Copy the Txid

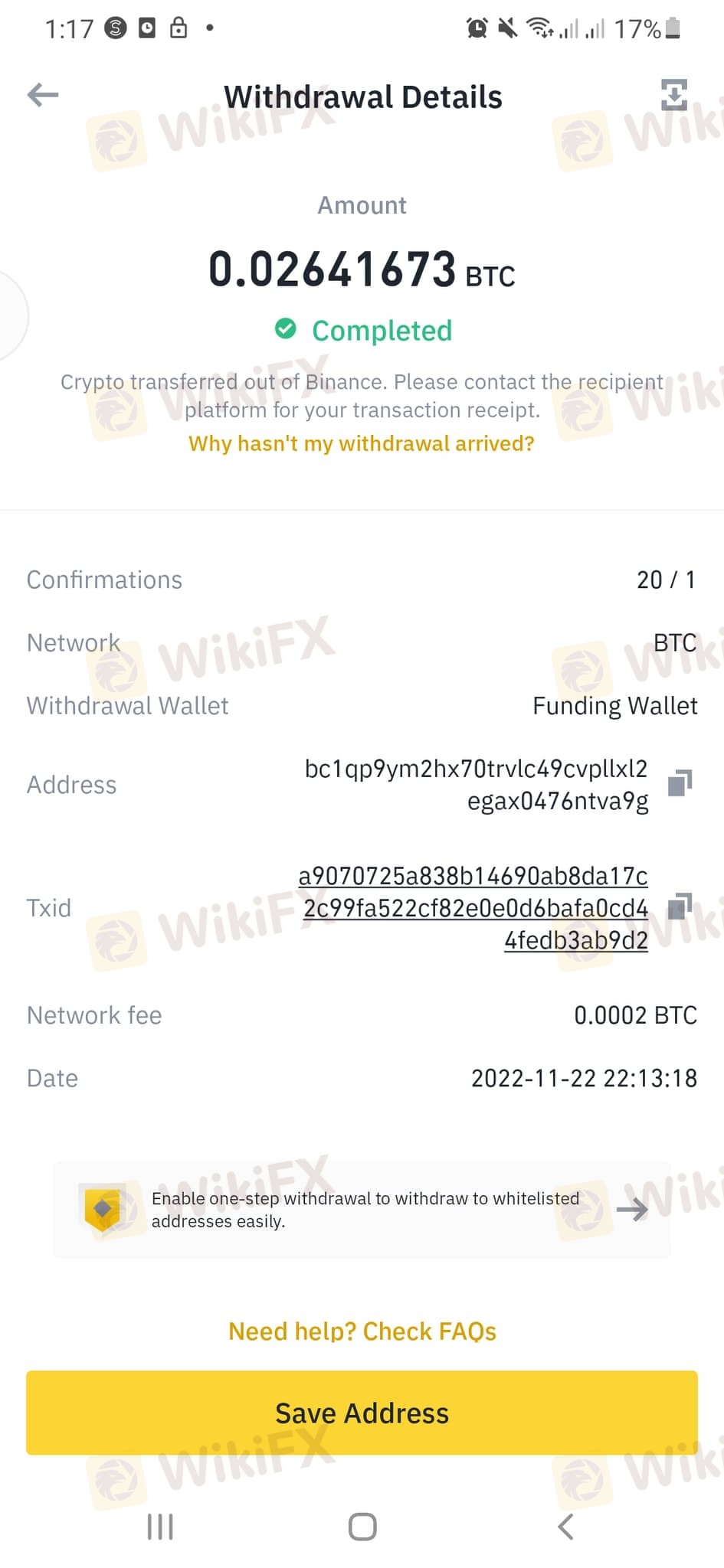(x=680, y=906)
